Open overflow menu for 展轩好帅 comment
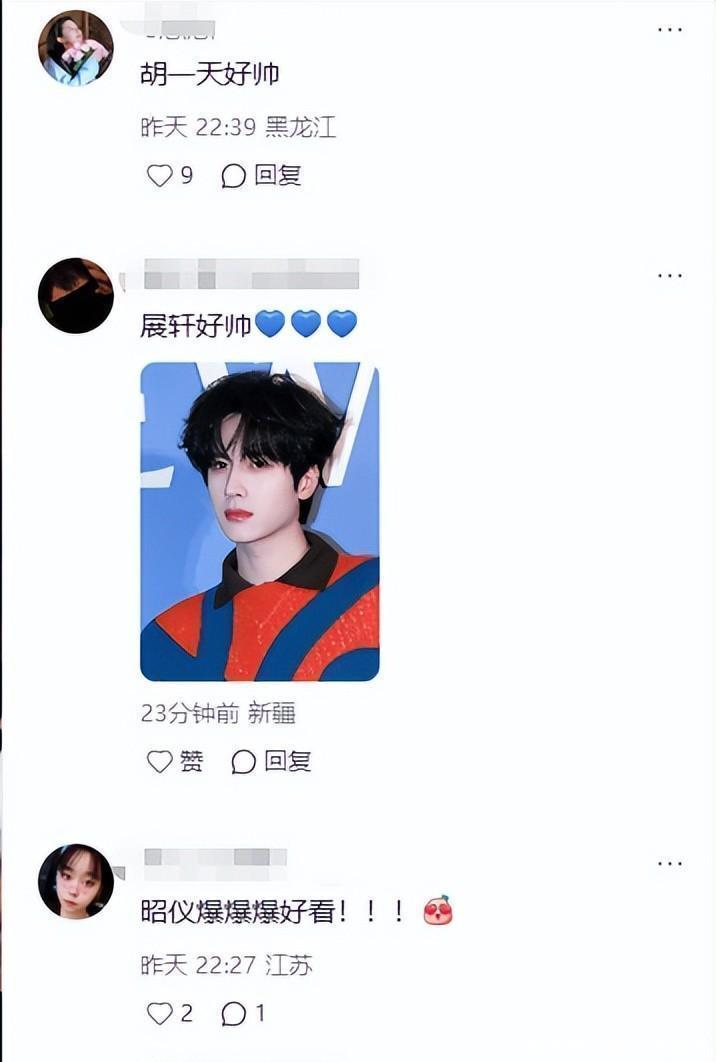 [x=670, y=275]
